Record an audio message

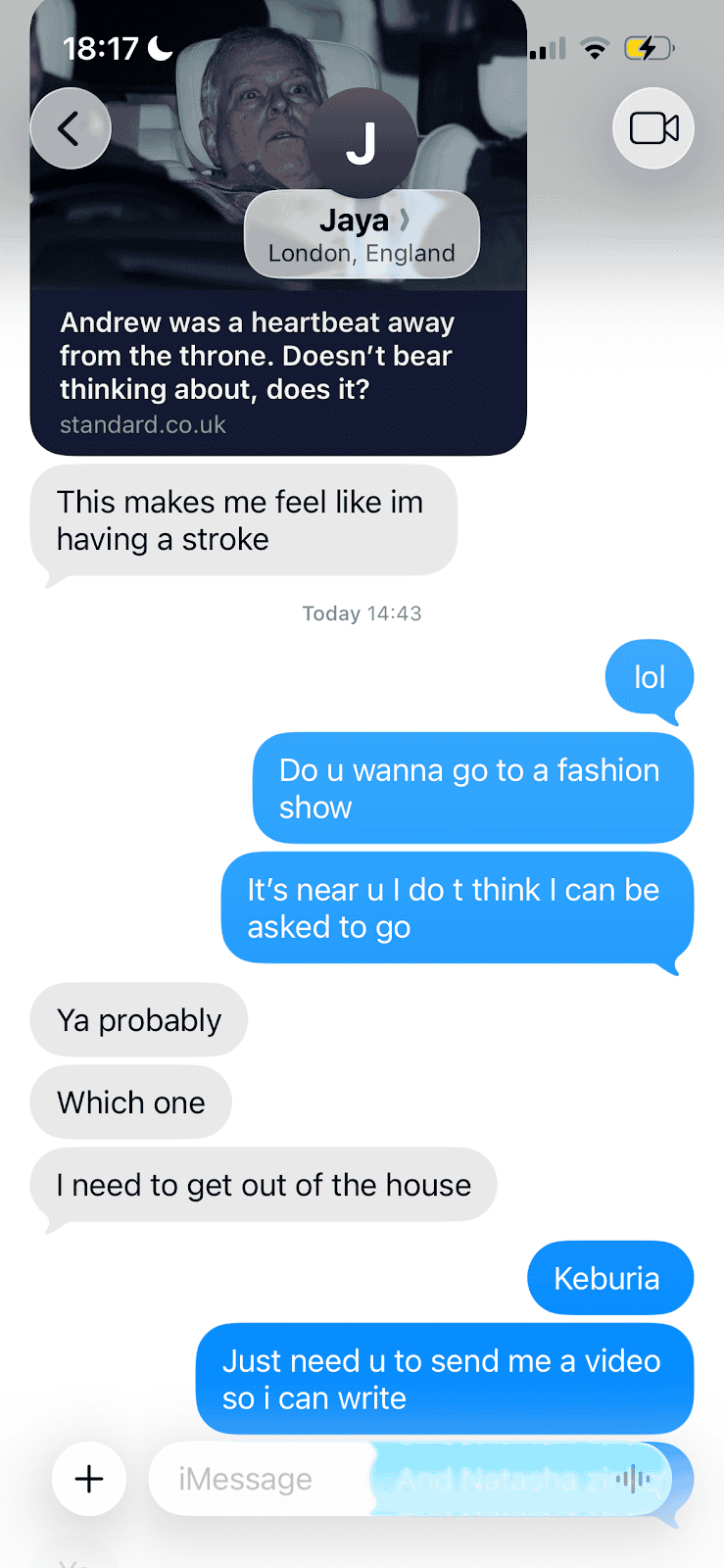click(635, 1479)
